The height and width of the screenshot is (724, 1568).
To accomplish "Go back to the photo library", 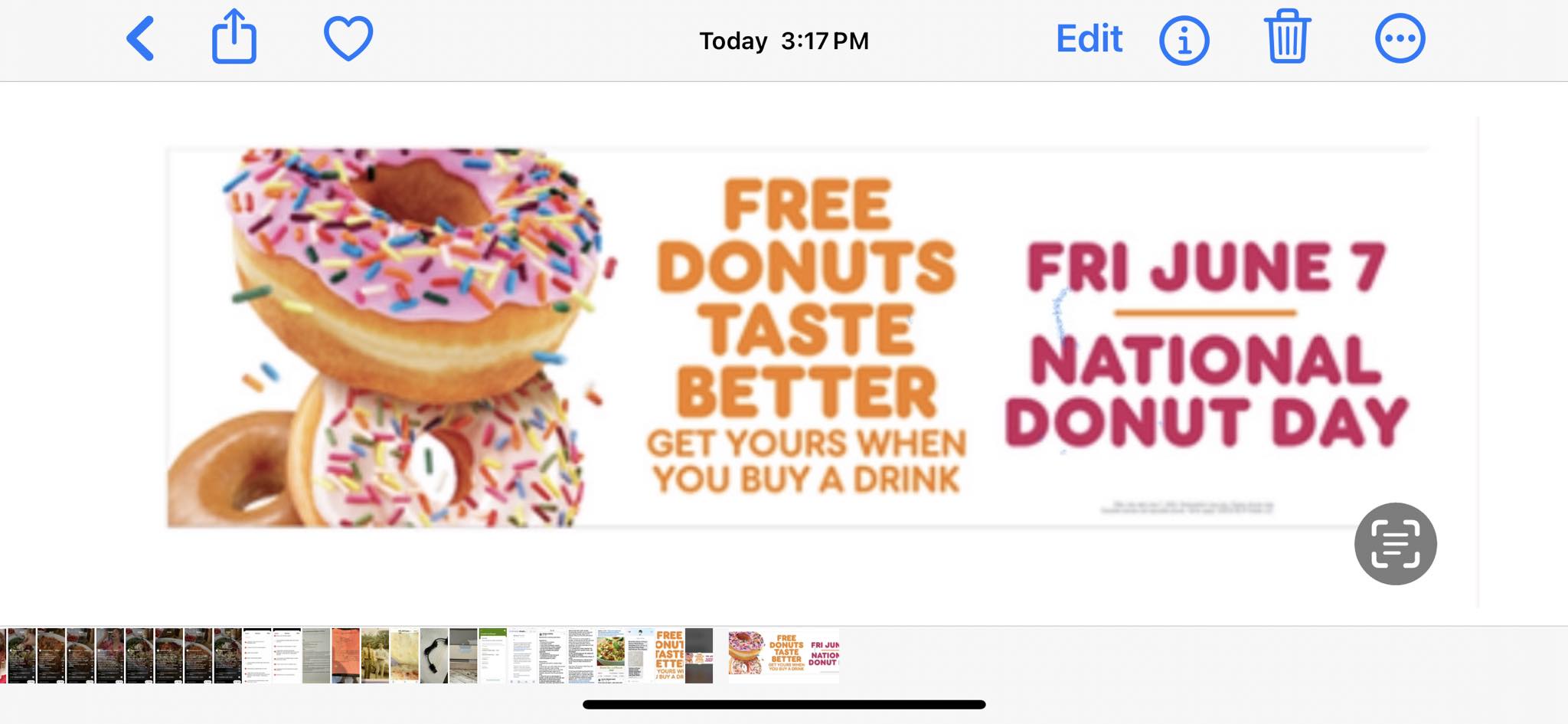I will click(140, 38).
